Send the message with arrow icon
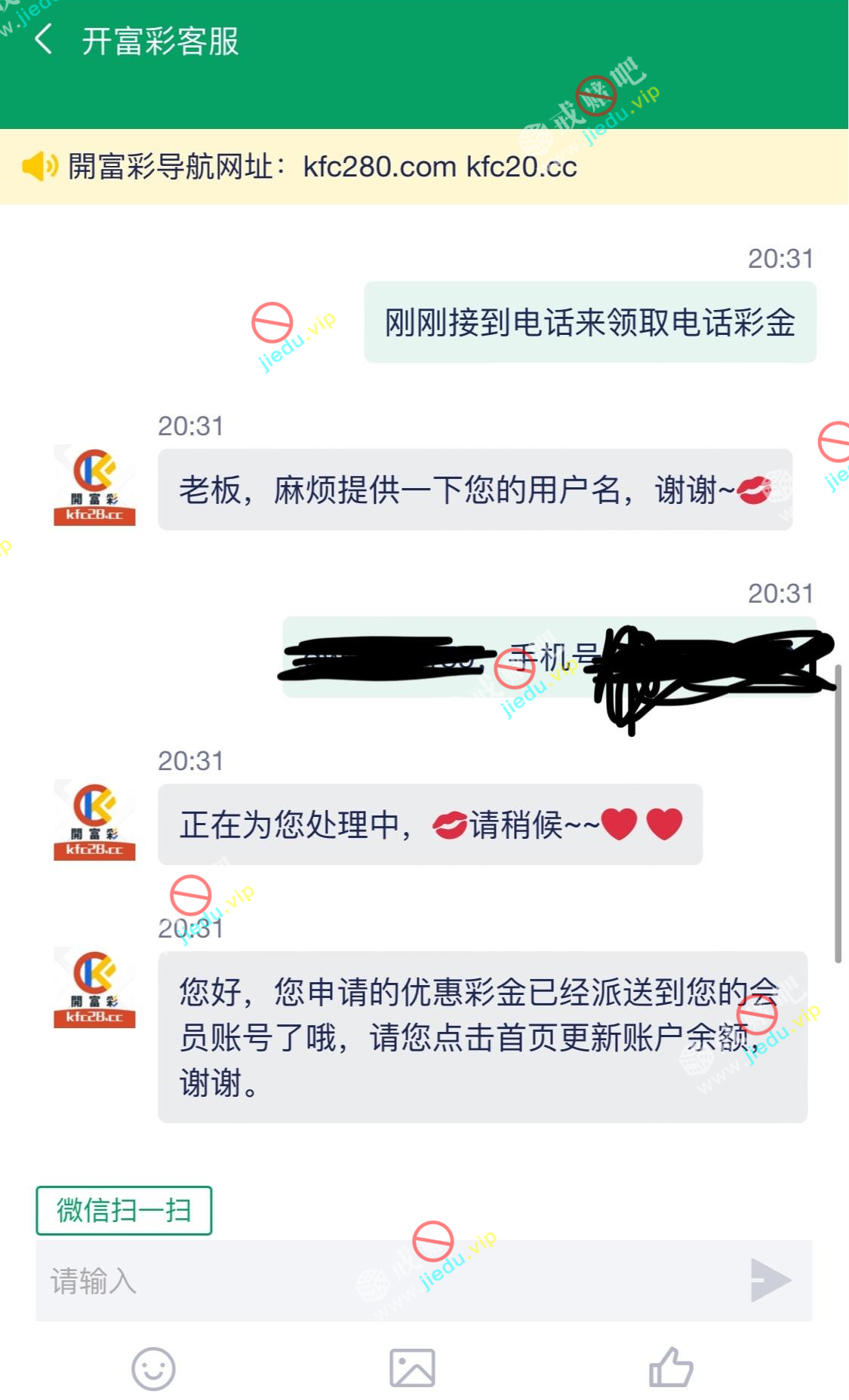Screen dimensions: 849x1400 (770, 1280)
